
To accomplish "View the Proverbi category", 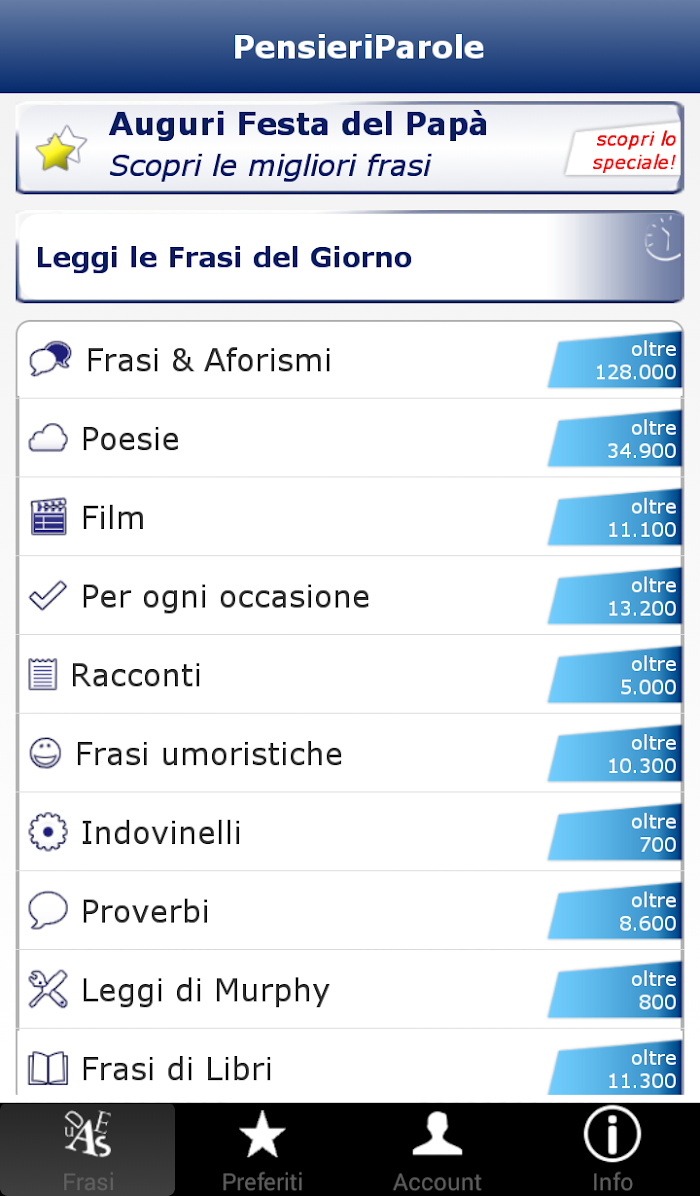I will pos(350,911).
